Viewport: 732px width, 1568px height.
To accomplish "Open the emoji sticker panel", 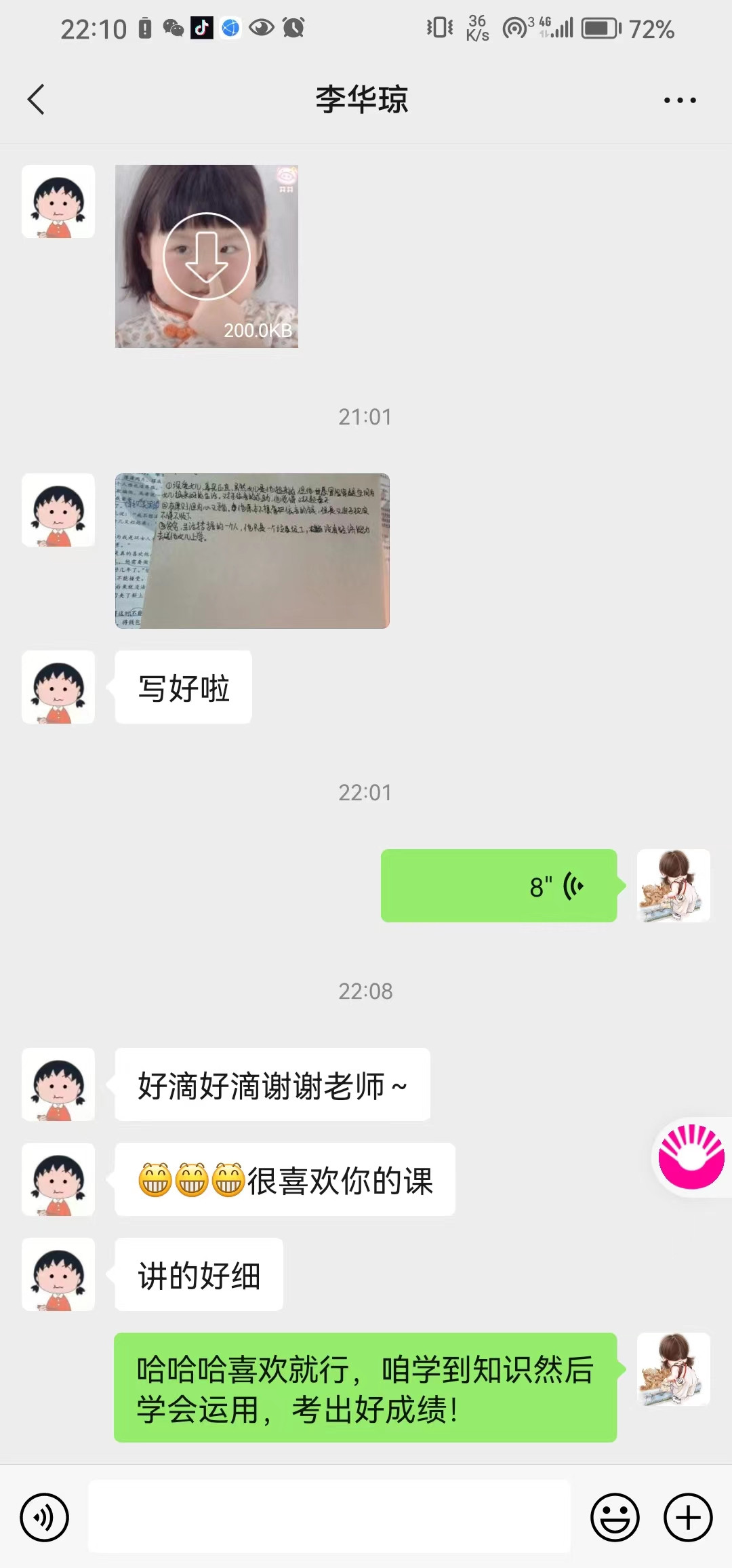I will pos(615,1517).
